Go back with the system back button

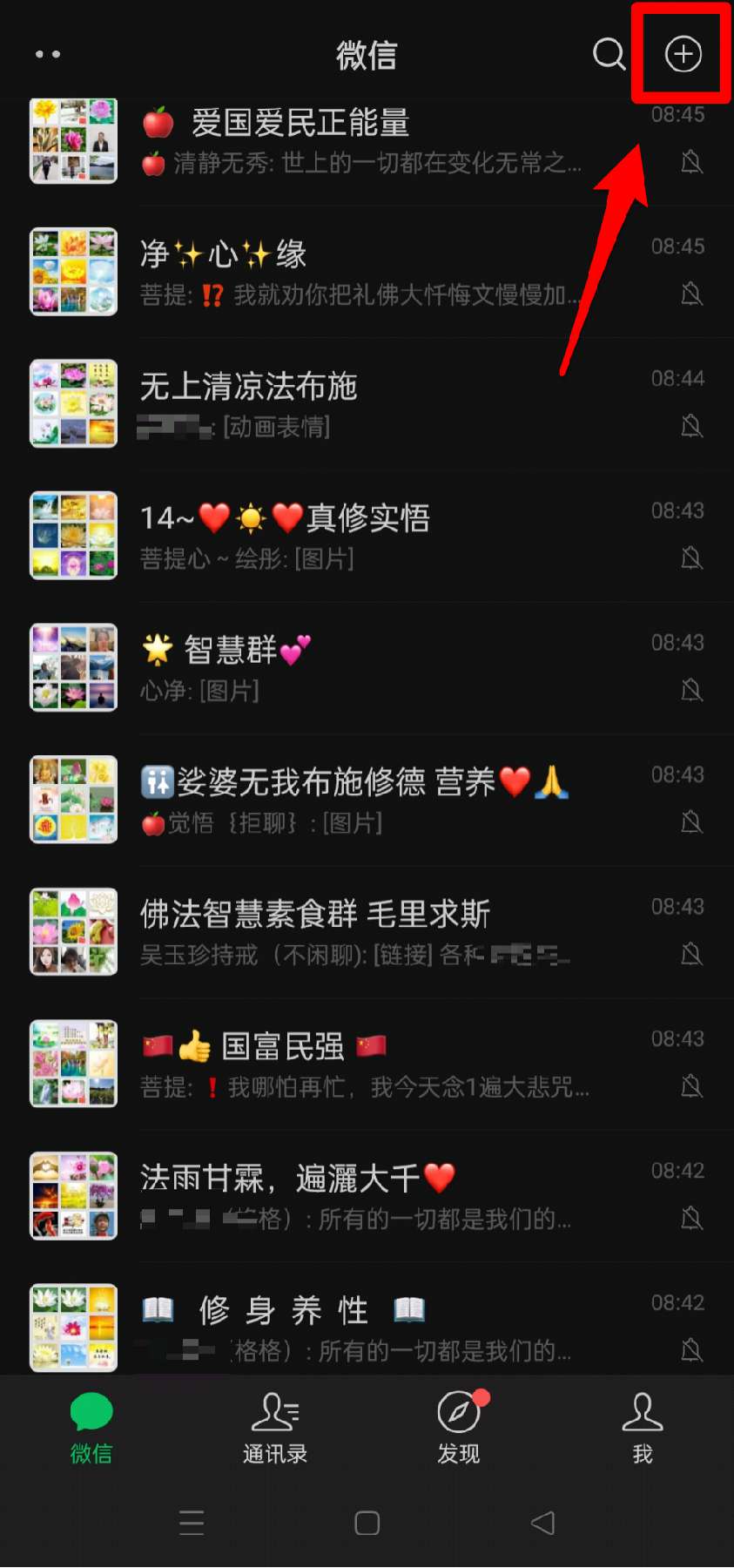(542, 1523)
